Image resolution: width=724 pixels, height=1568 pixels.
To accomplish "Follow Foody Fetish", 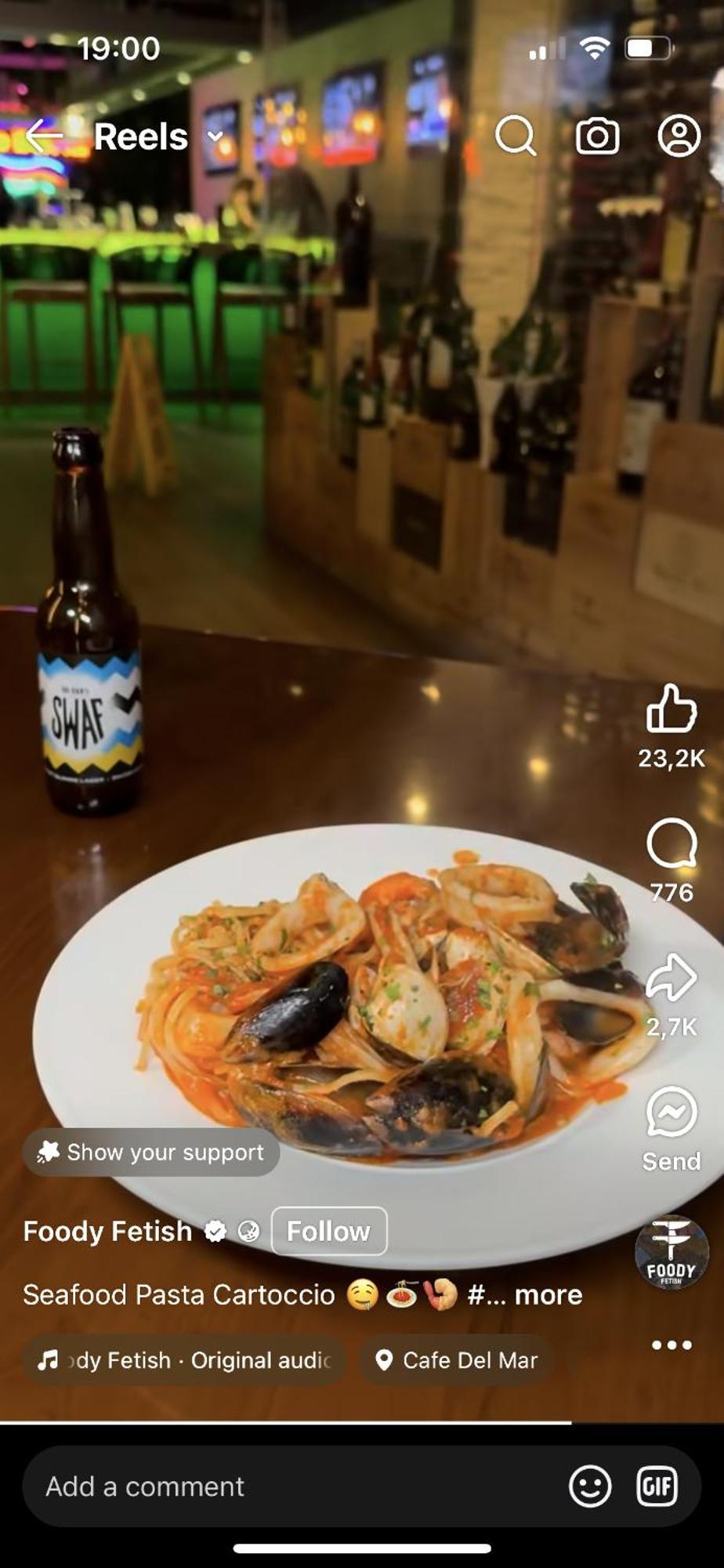I will point(328,1231).
